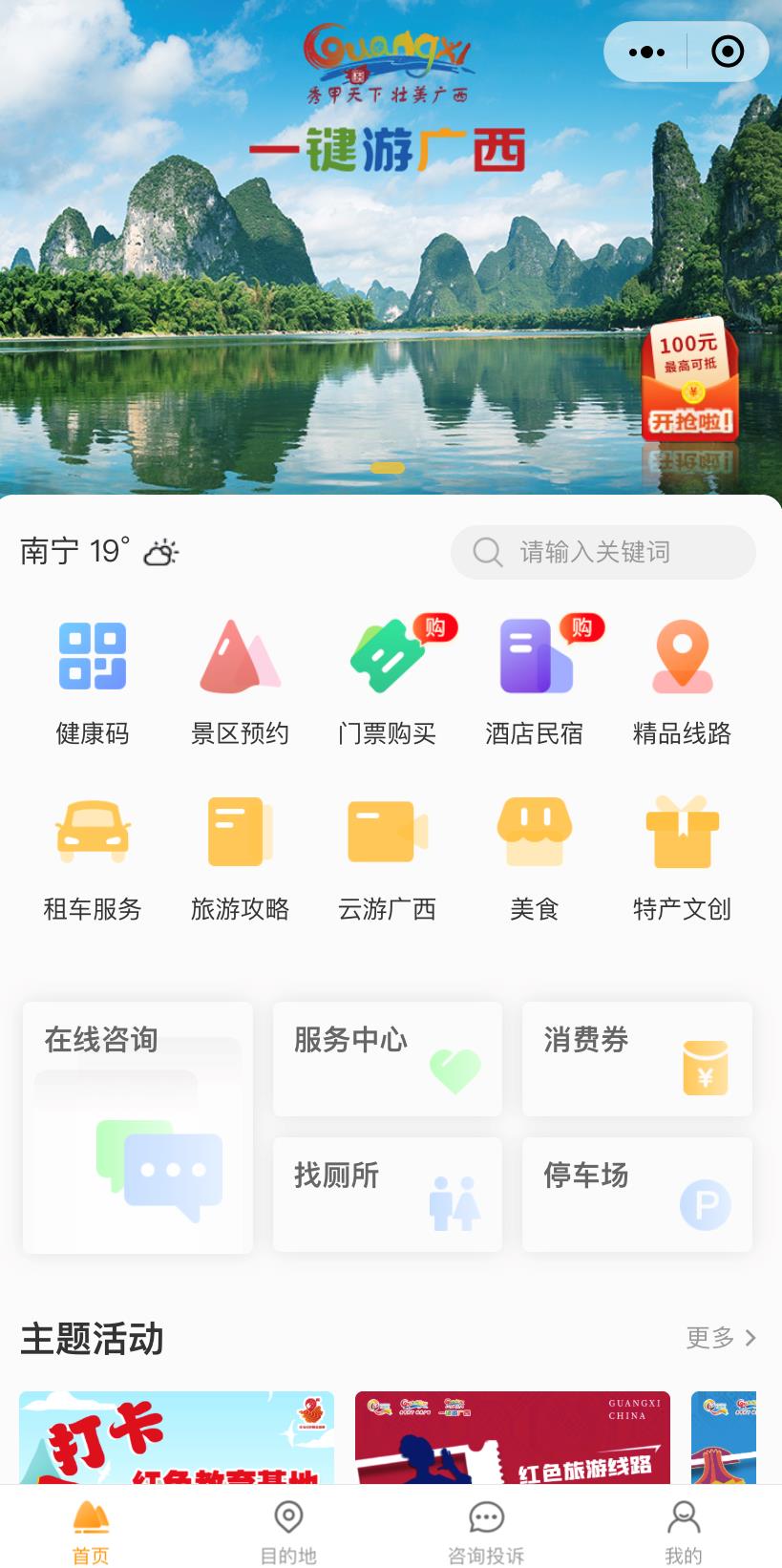Open the mini program more options menu
782x1568 pixels.
tap(646, 52)
